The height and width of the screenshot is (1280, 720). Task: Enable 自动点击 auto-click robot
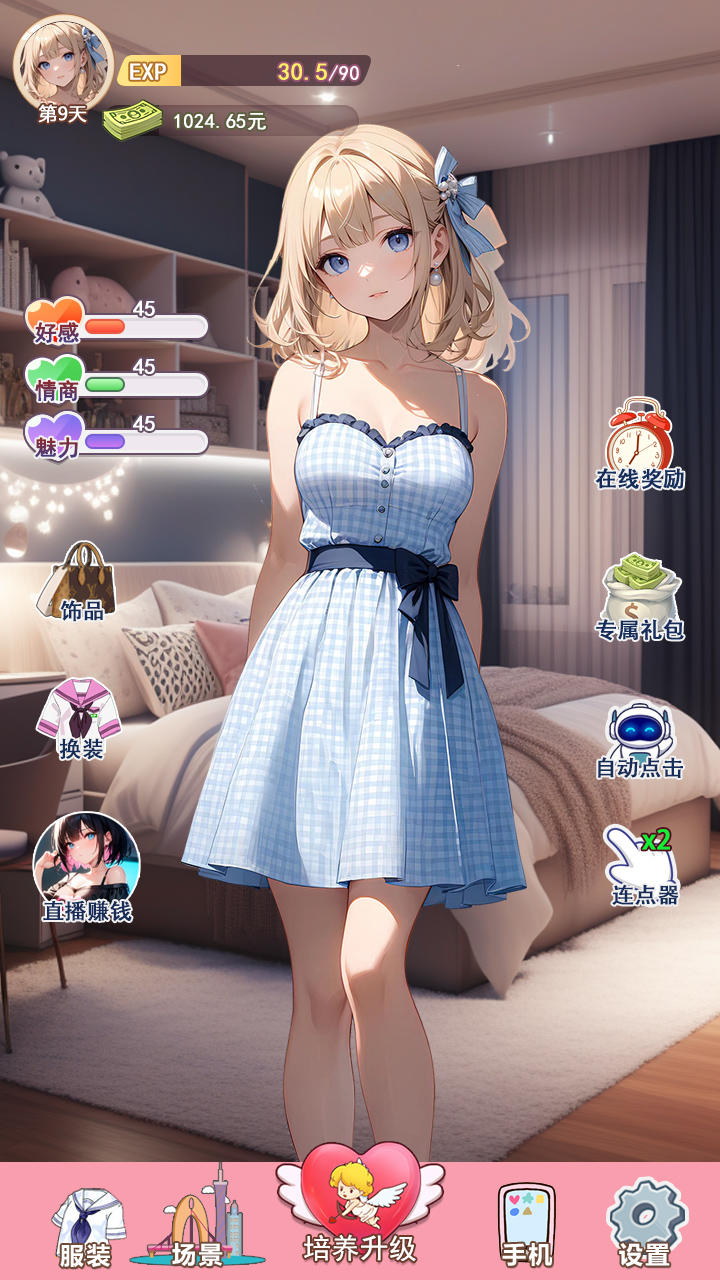(x=640, y=740)
